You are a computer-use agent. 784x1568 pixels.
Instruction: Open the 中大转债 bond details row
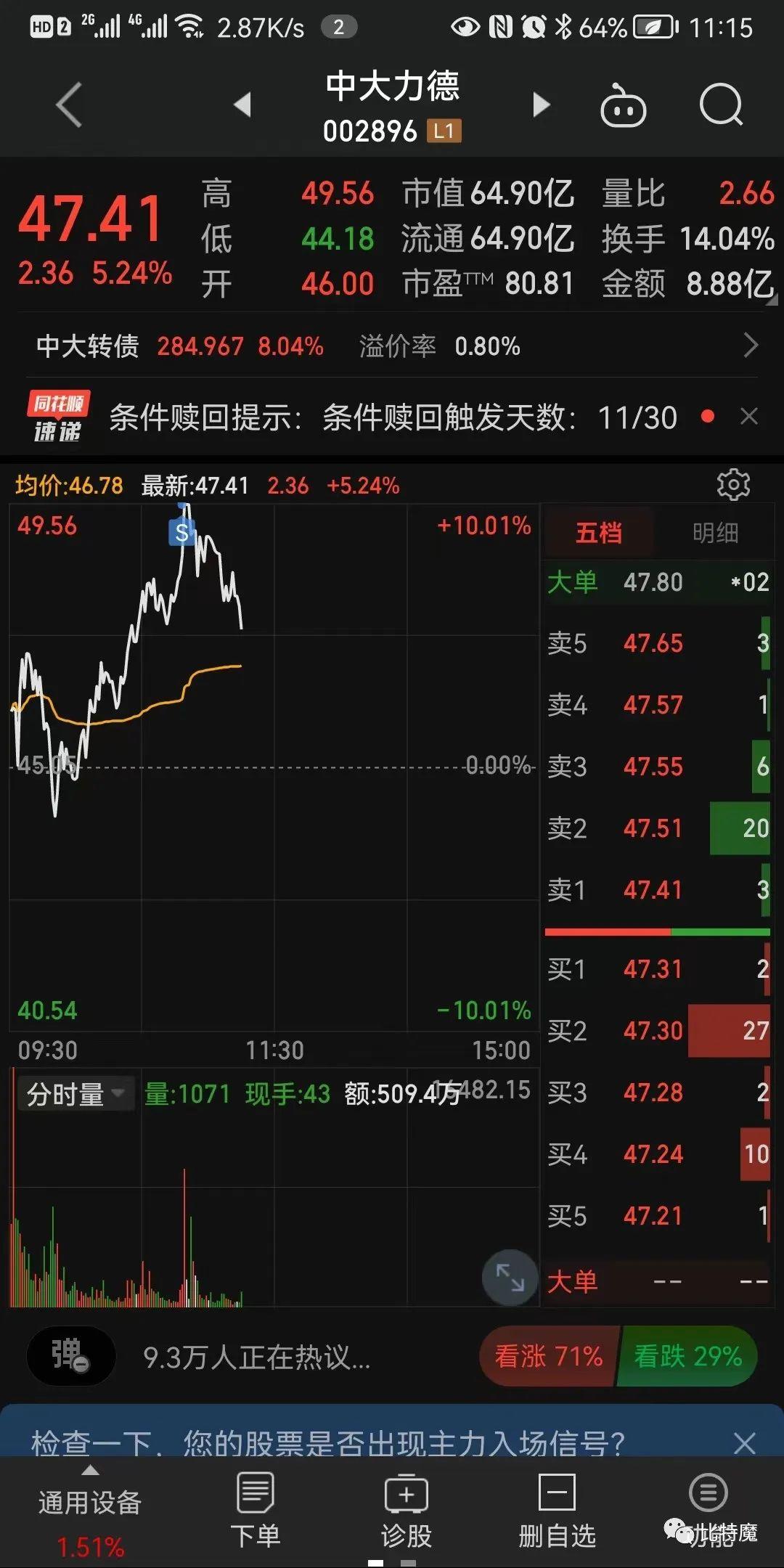tap(392, 346)
